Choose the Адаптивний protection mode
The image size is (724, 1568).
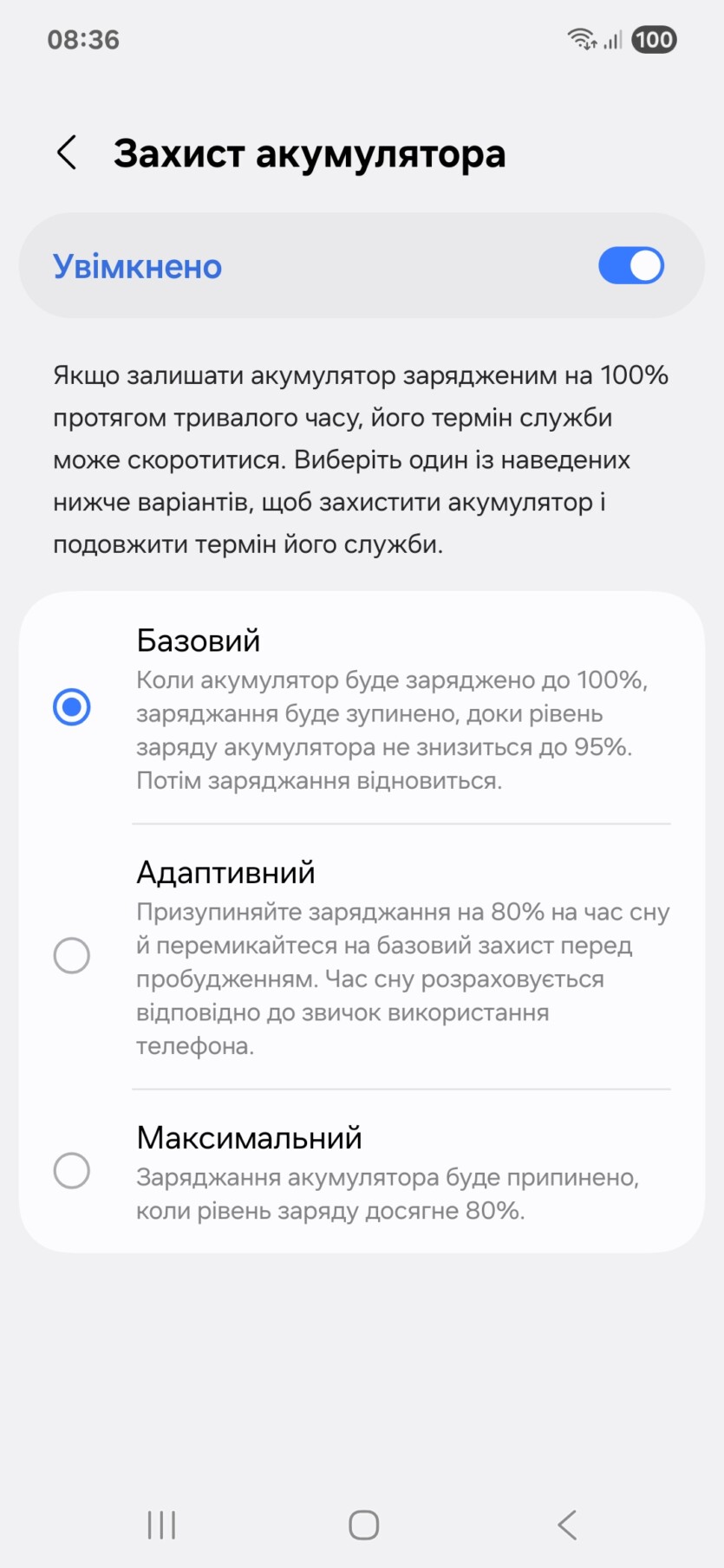72,955
